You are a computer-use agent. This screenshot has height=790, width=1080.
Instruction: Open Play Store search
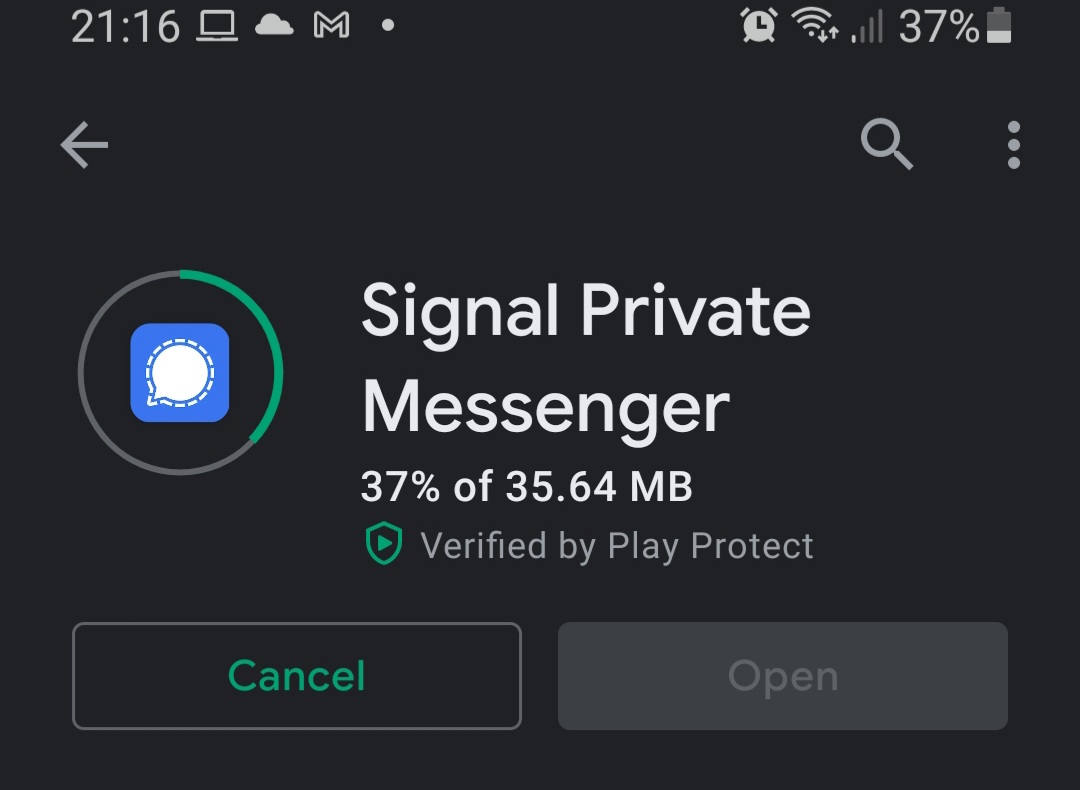[x=886, y=146]
